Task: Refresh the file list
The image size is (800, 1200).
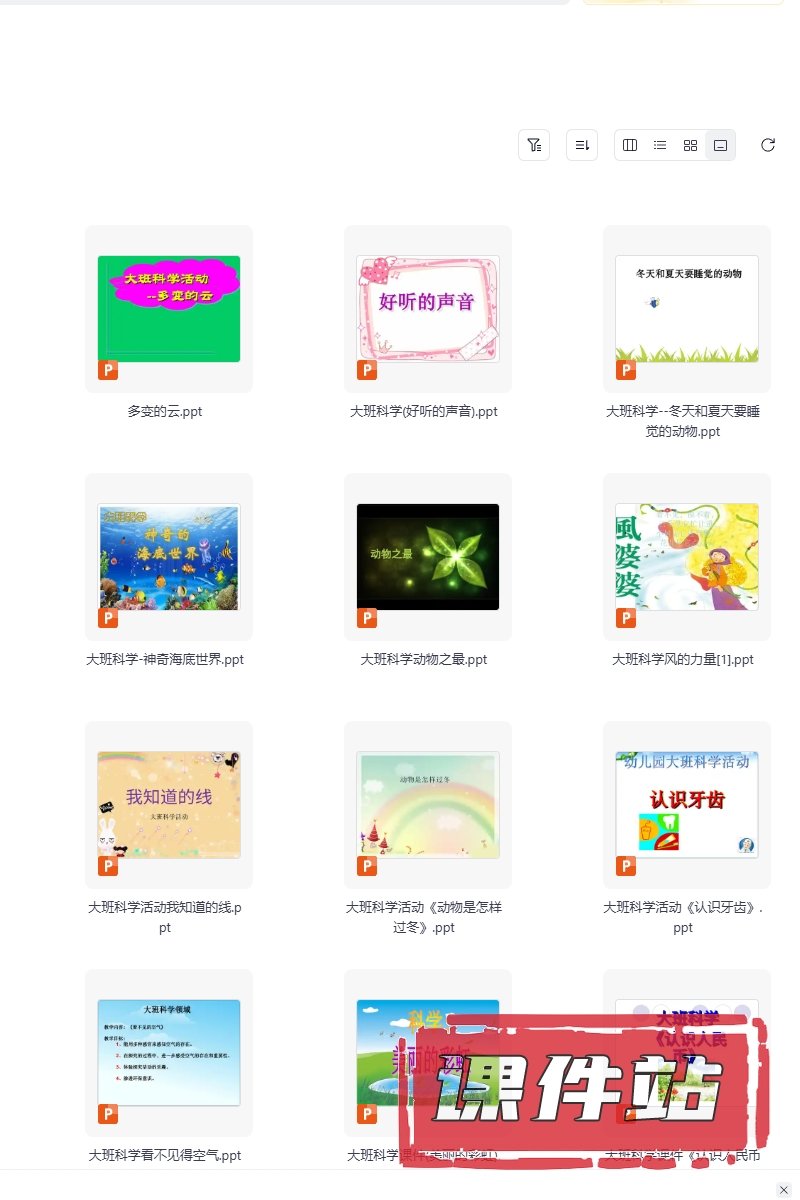Action: (x=768, y=145)
